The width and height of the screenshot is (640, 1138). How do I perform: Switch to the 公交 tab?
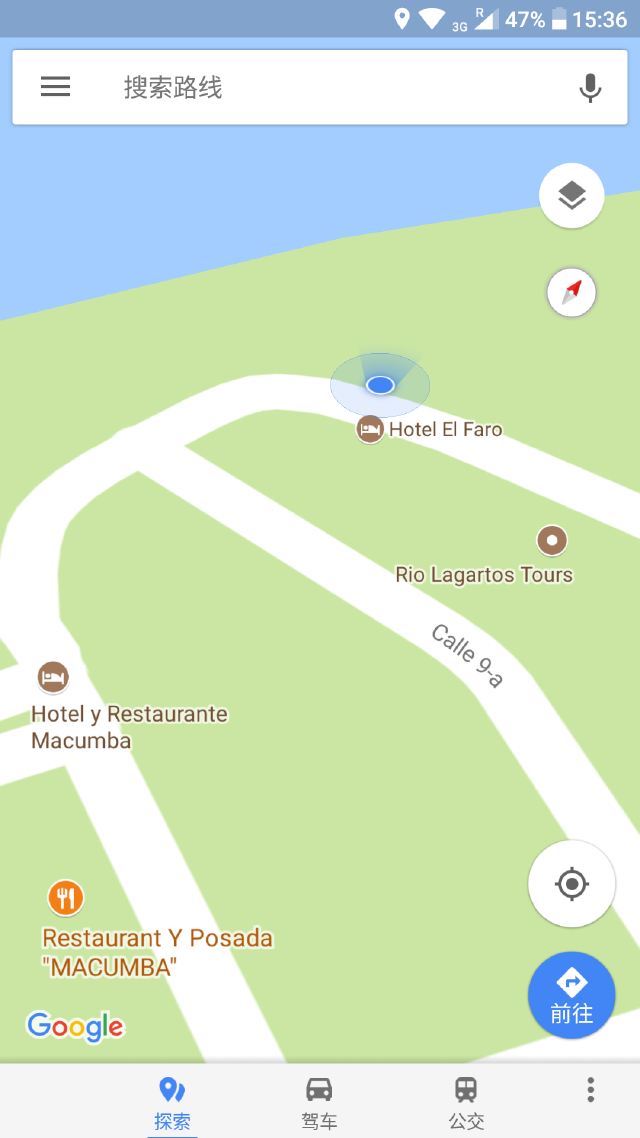point(466,1103)
